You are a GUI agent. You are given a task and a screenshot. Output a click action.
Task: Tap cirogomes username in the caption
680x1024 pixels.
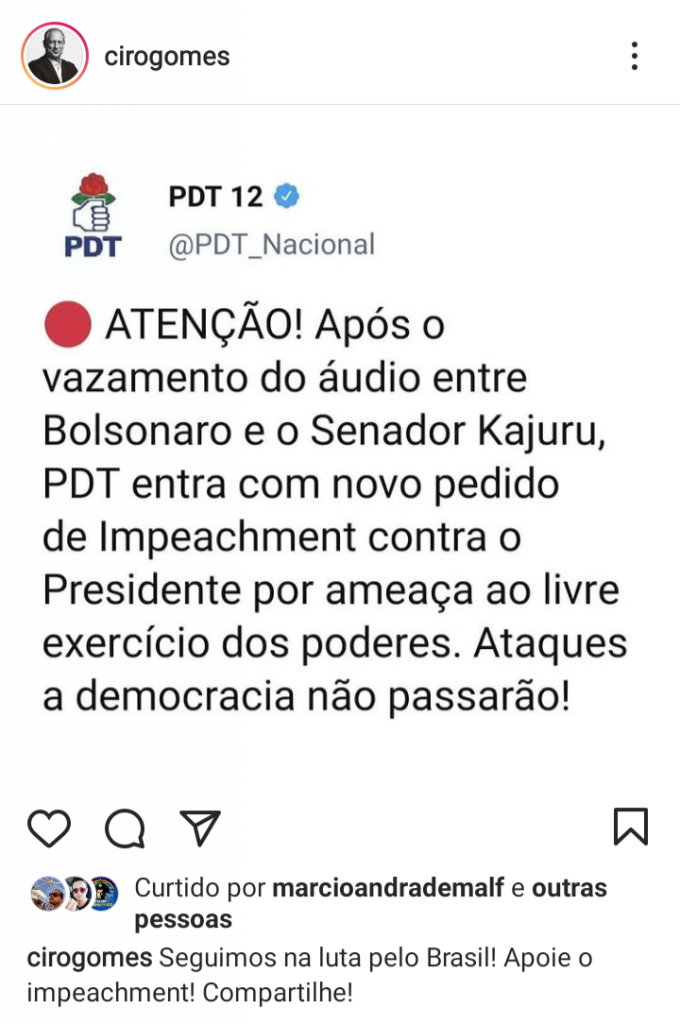click(90, 959)
